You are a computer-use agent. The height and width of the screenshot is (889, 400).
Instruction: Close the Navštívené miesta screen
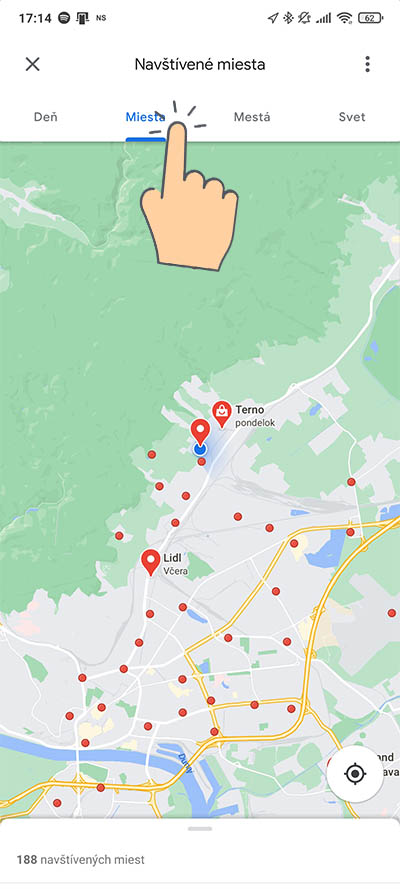pos(33,64)
